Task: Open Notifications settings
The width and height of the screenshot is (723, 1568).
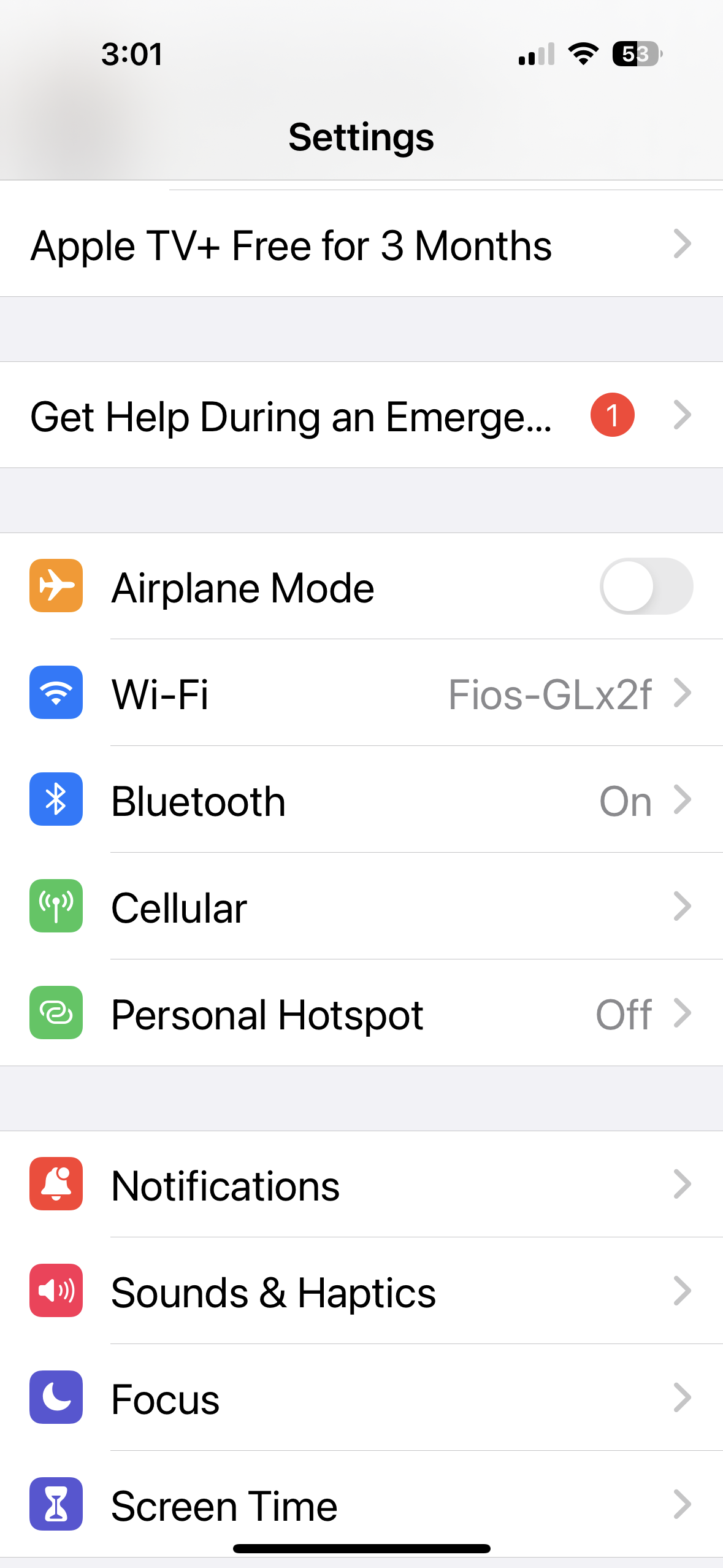Action: tap(361, 1185)
